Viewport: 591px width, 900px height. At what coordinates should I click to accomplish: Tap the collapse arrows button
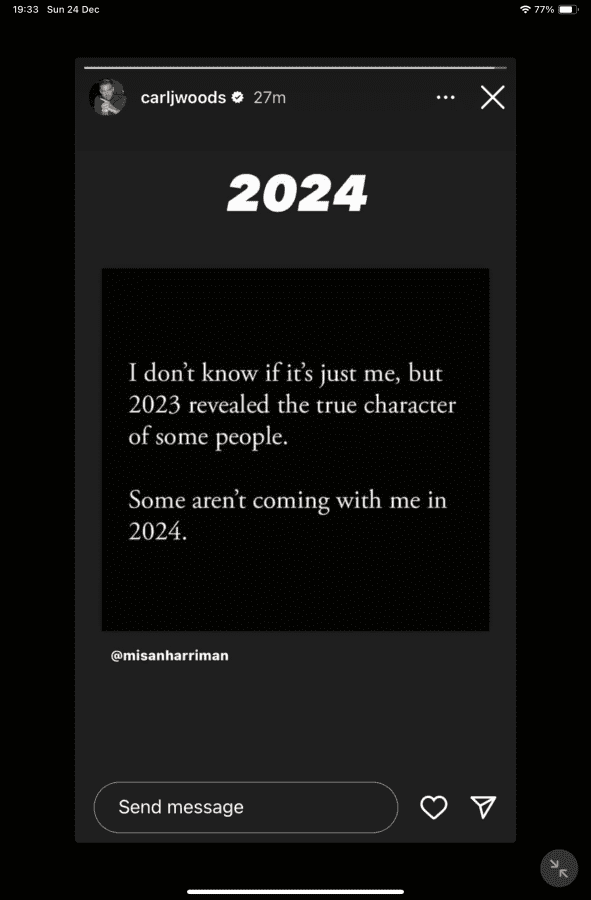[559, 868]
